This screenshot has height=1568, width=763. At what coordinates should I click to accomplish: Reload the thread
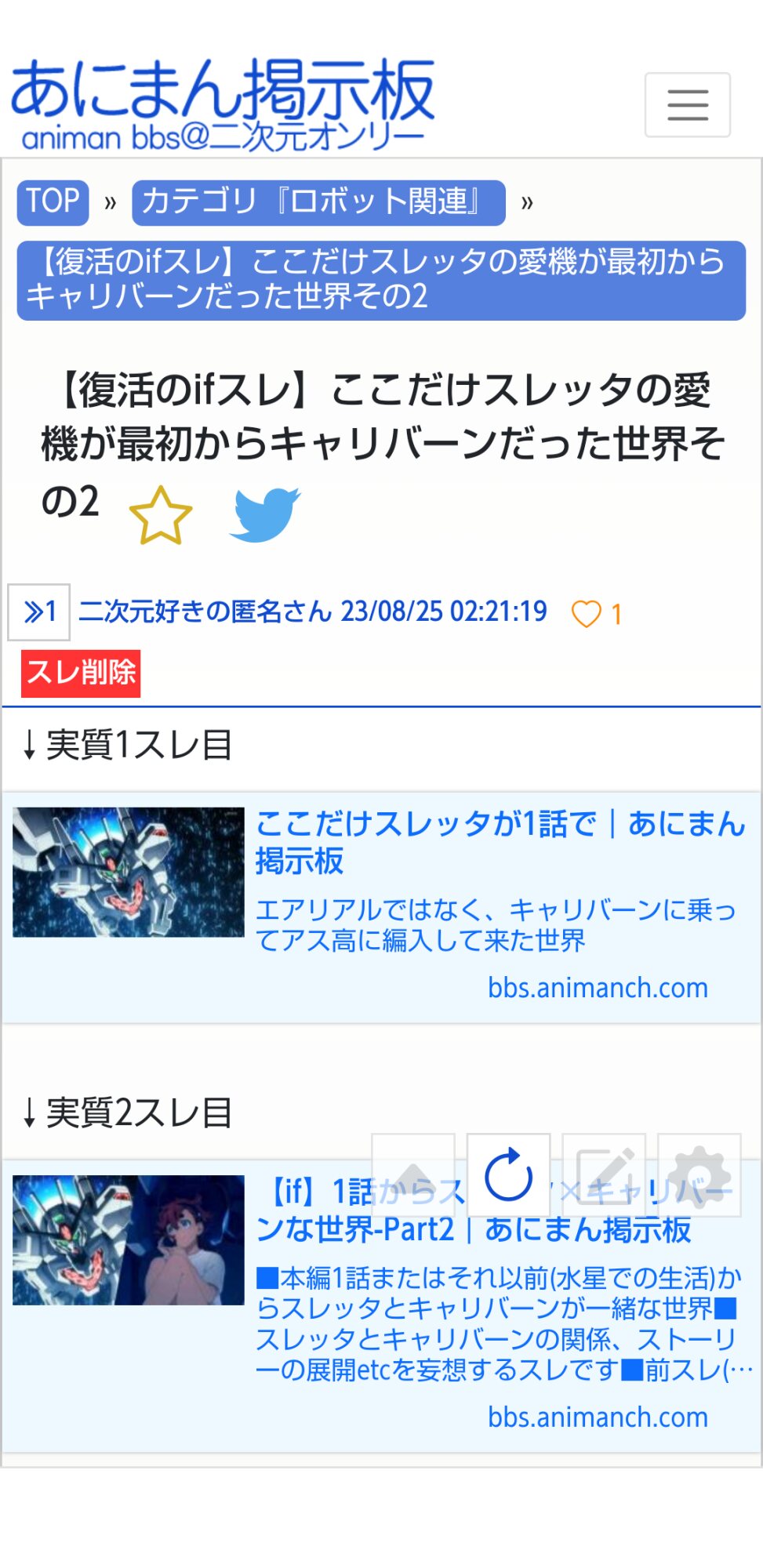[508, 1175]
